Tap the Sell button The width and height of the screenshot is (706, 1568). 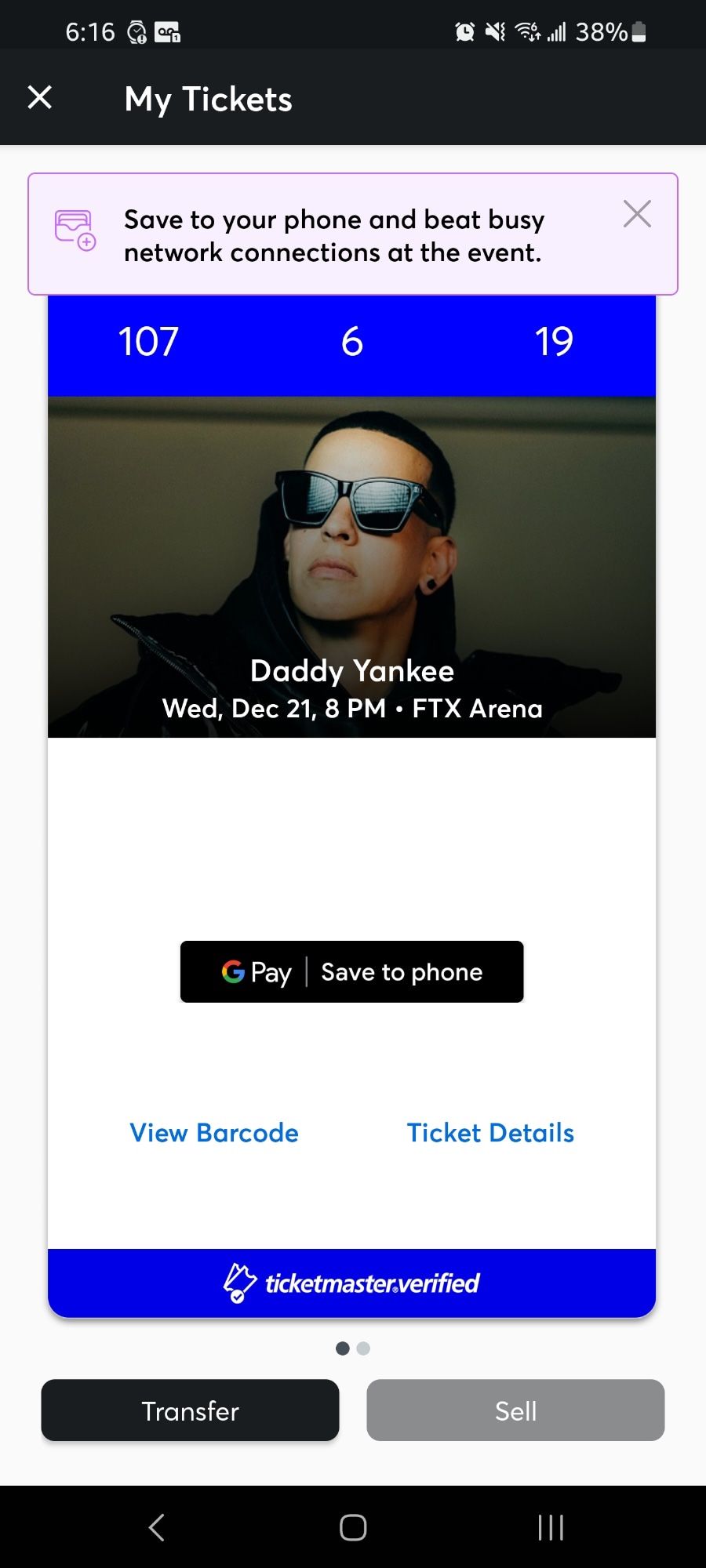point(515,1410)
